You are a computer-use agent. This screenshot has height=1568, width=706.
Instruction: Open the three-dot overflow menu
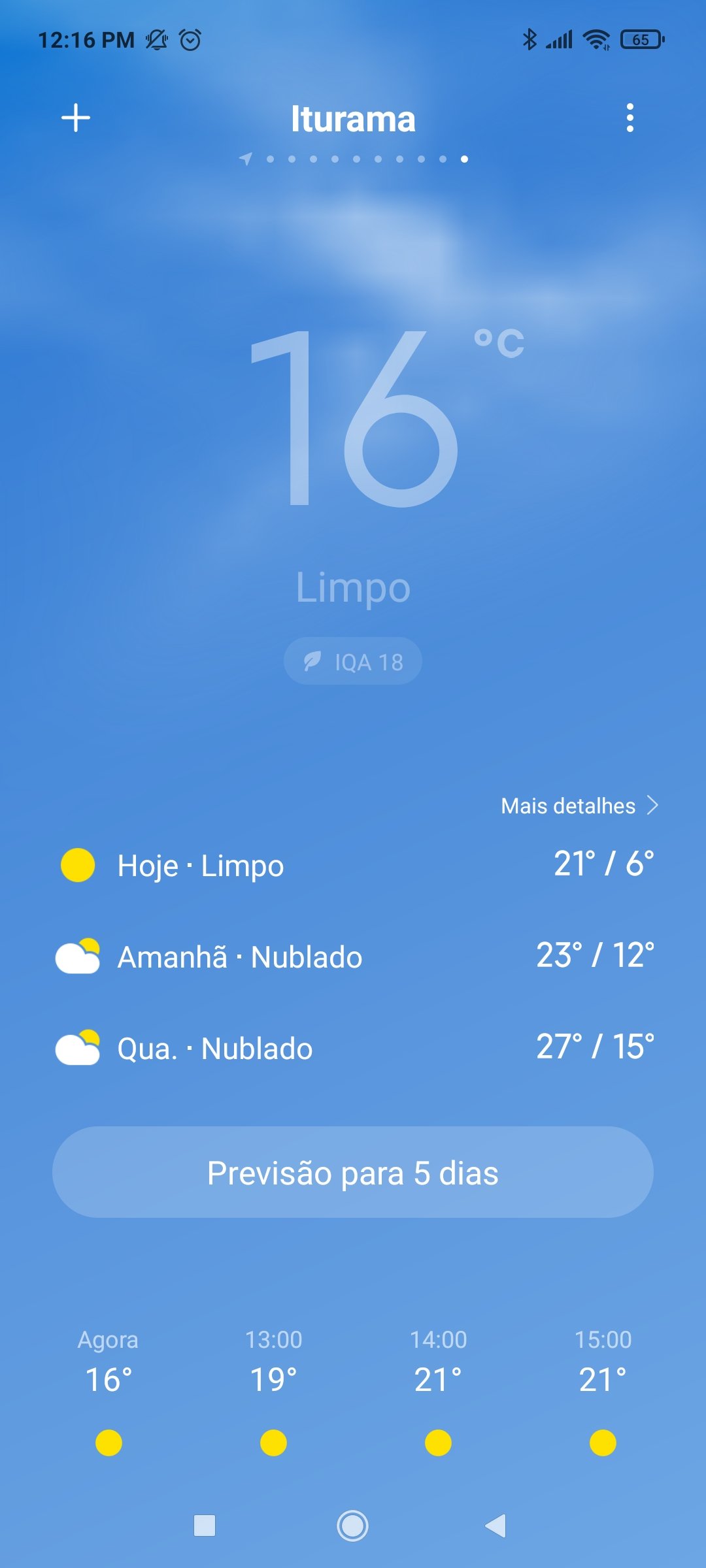coord(630,118)
